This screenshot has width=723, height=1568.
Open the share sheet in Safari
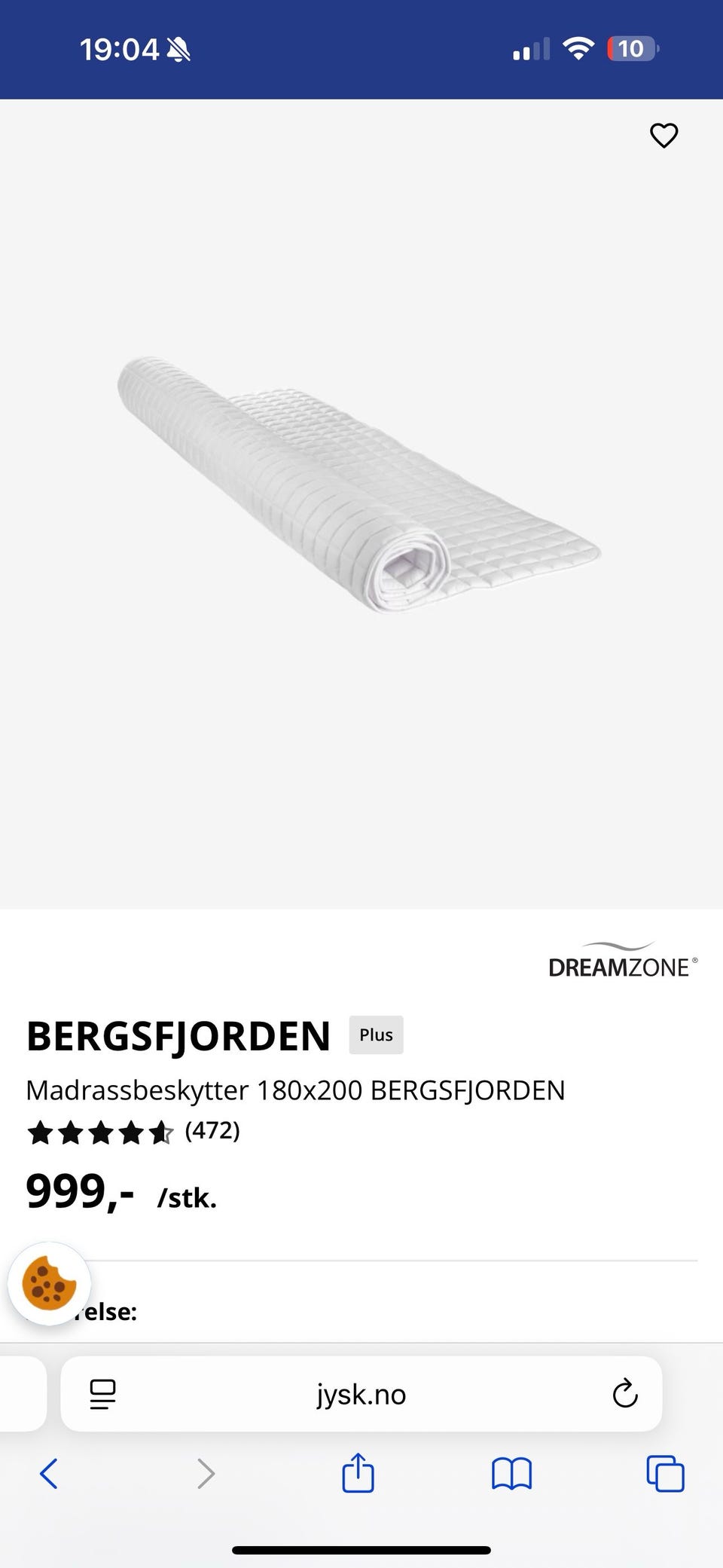[358, 1473]
